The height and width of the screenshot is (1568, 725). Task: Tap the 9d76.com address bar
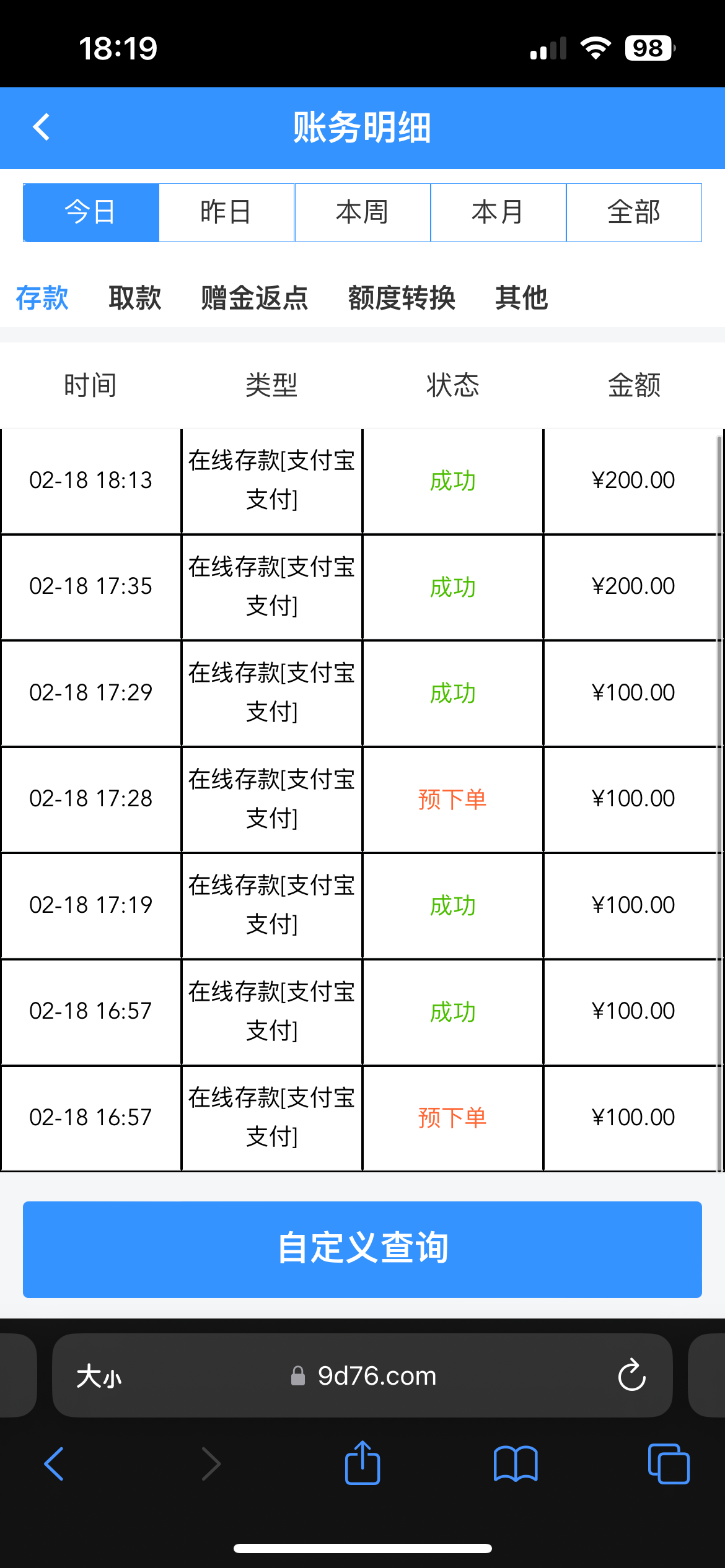coord(376,1376)
